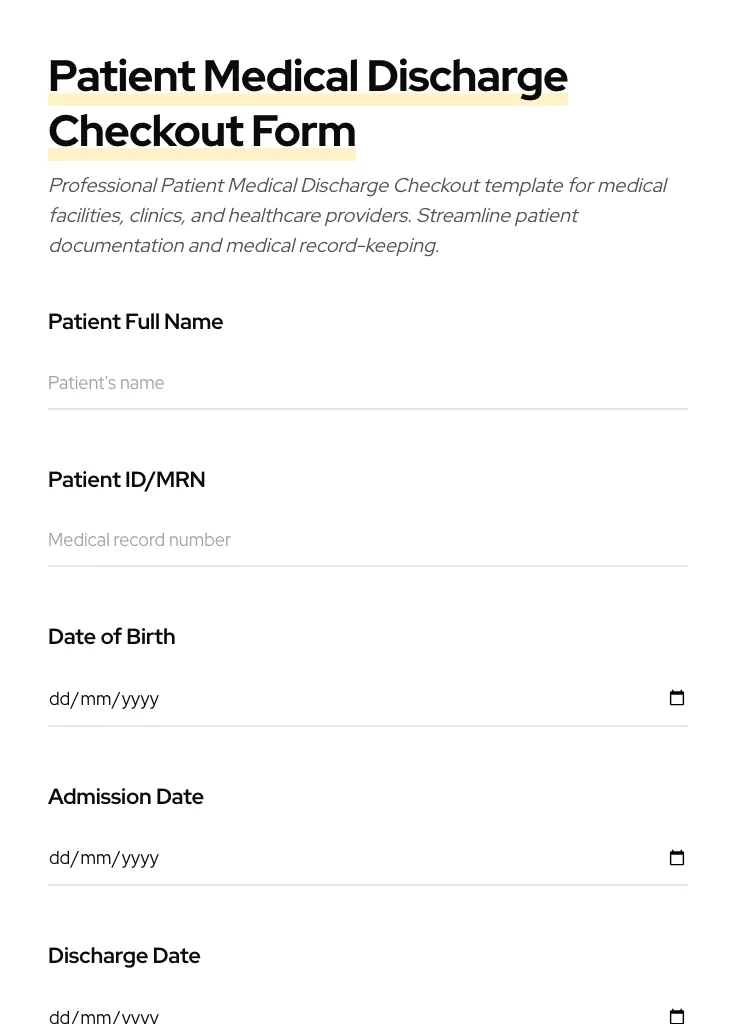Click the Patient ID/MRN field label
Viewport: 736px width, 1024px height.
pos(126,479)
